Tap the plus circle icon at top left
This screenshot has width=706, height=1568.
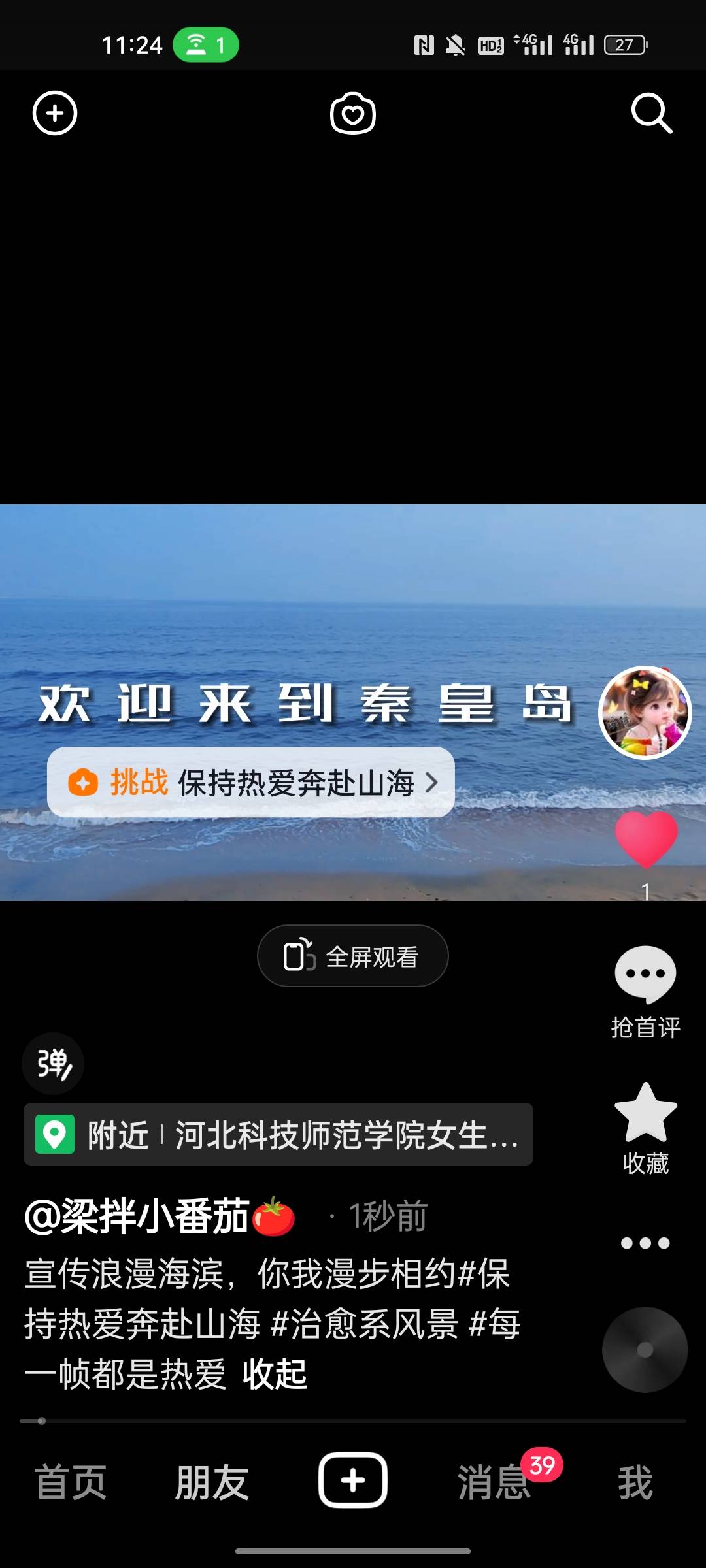coord(55,113)
